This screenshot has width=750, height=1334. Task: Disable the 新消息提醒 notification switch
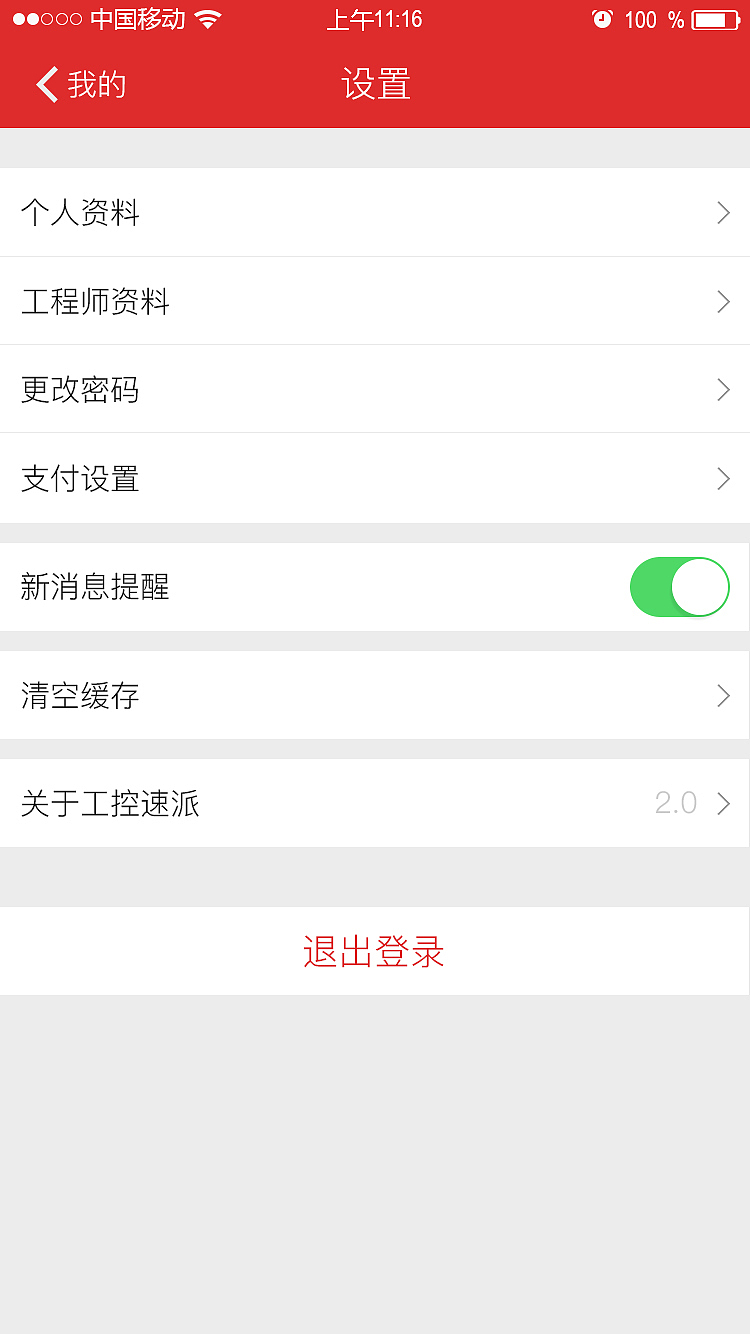click(679, 587)
